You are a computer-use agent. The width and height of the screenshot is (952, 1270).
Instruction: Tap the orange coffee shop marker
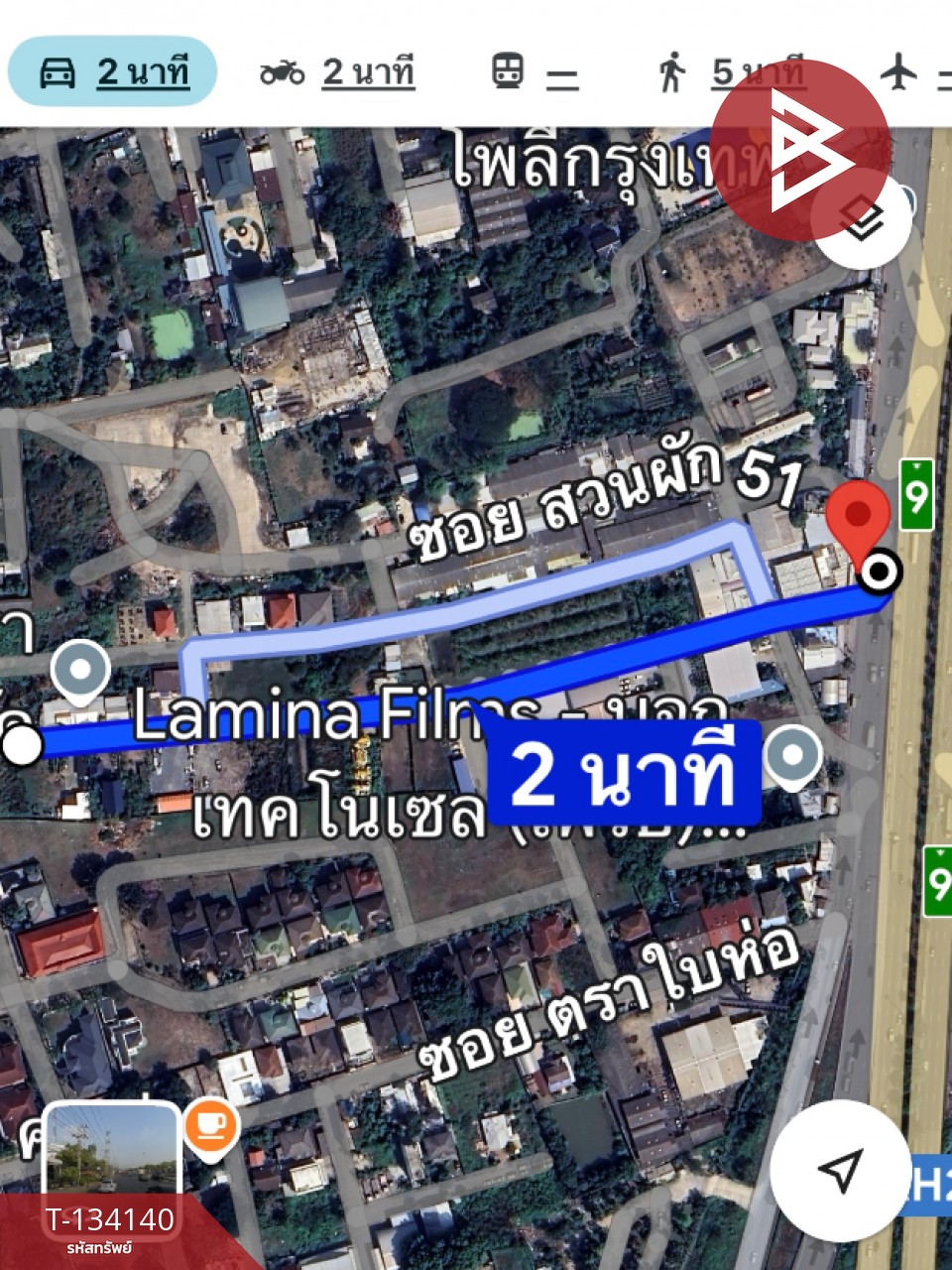[212, 1128]
